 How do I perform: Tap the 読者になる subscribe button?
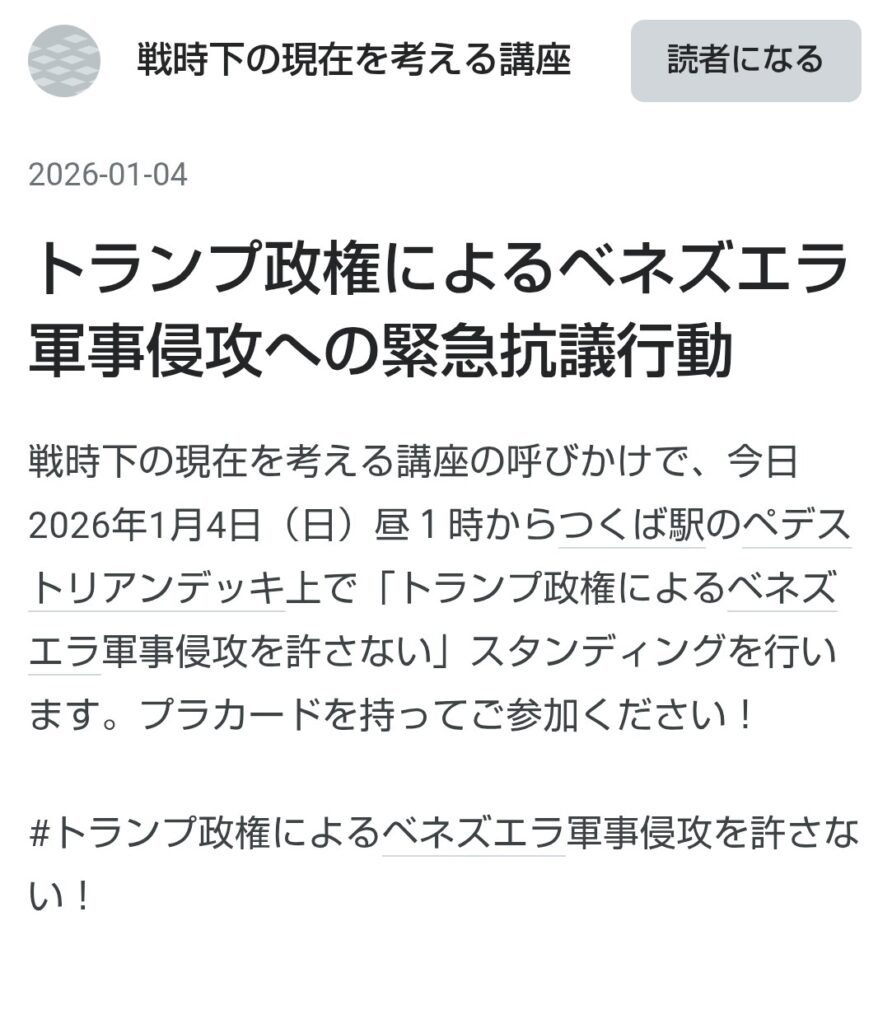745,60
